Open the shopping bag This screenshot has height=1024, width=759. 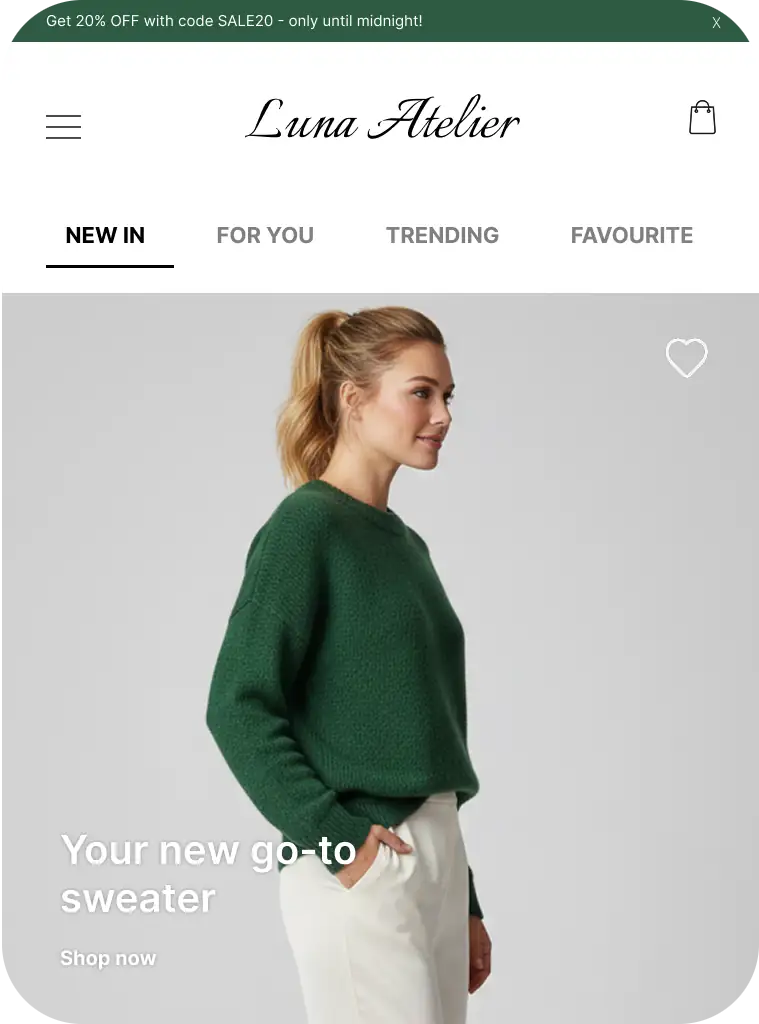coord(702,118)
